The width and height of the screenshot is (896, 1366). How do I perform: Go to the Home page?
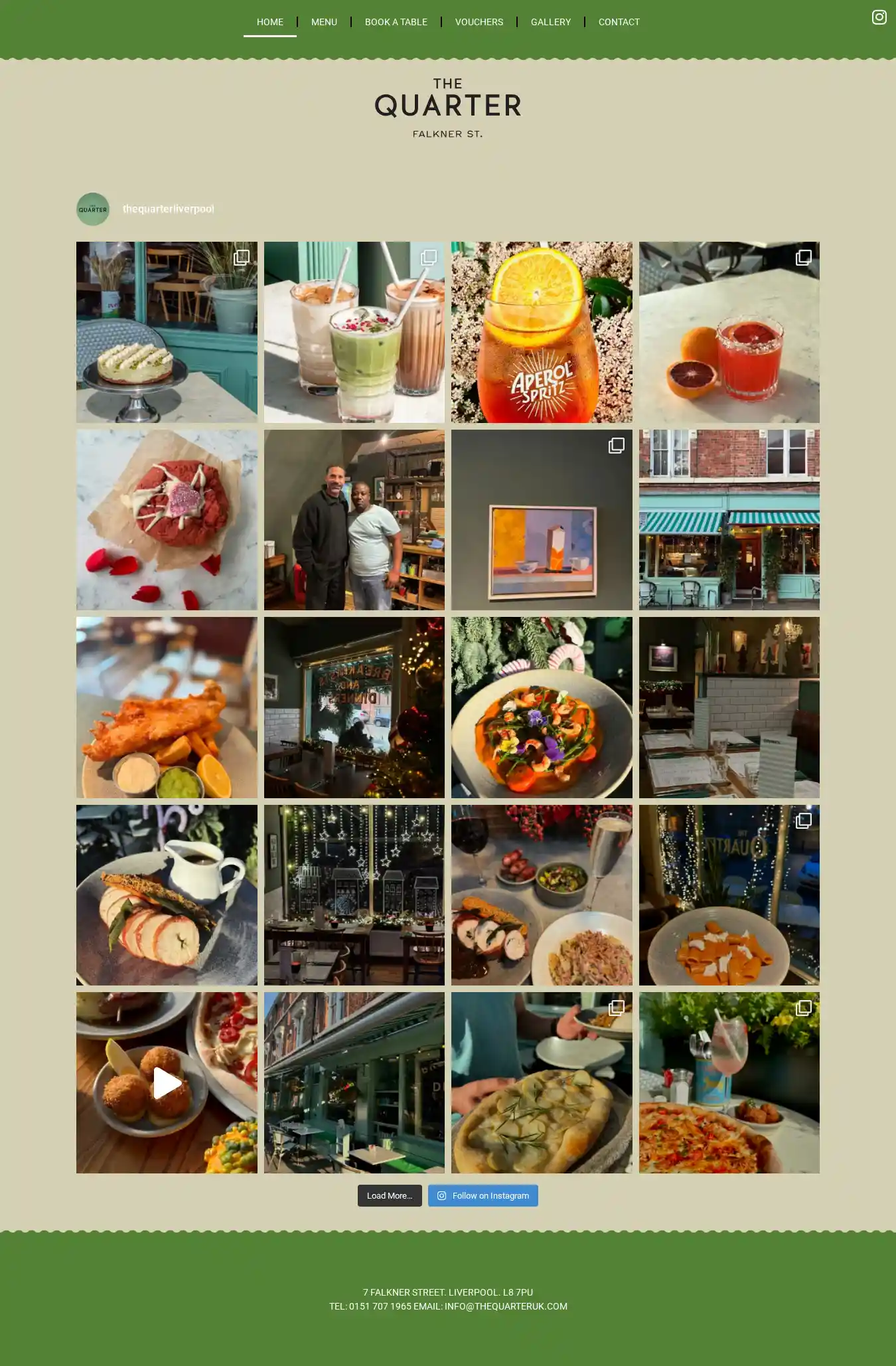(x=270, y=22)
